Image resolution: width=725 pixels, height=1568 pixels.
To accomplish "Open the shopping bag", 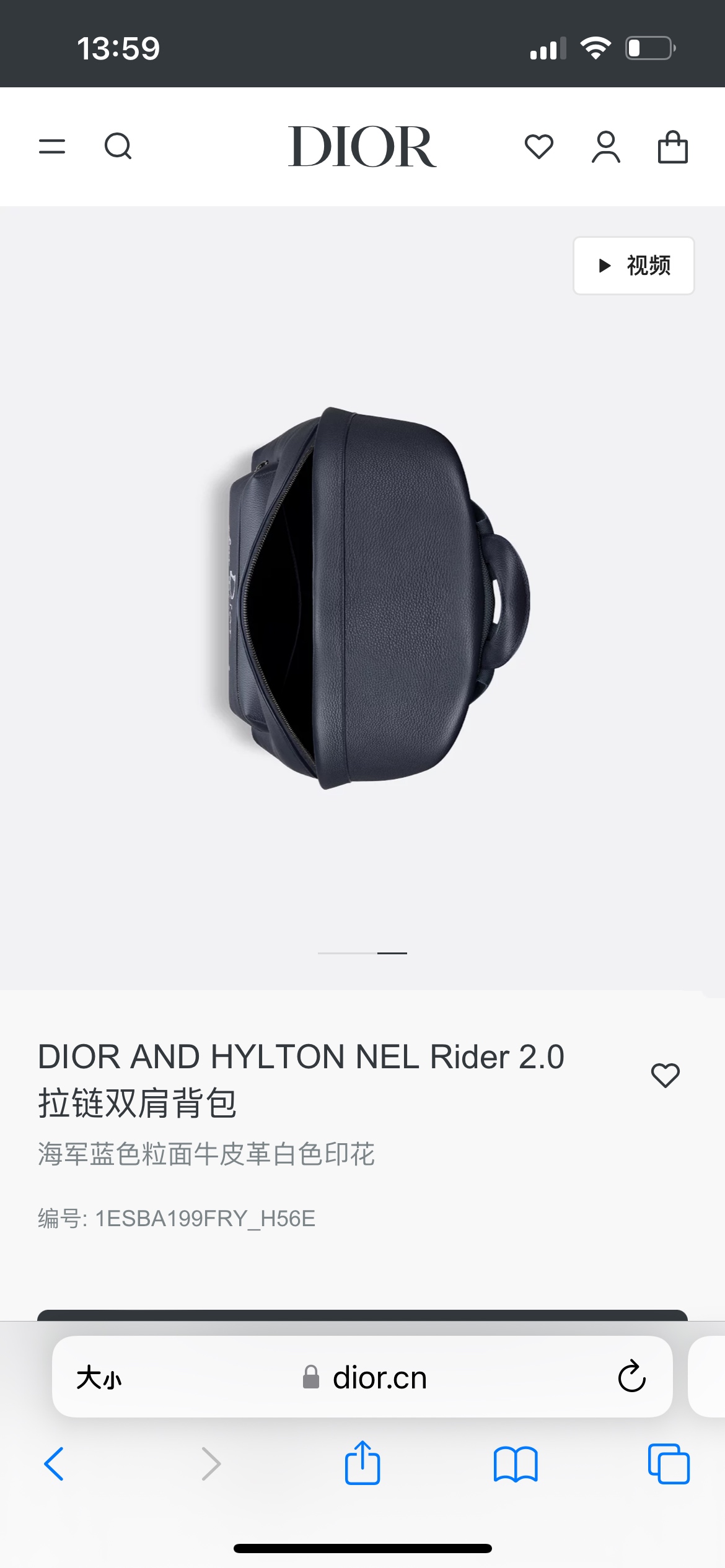I will pyautogui.click(x=672, y=147).
